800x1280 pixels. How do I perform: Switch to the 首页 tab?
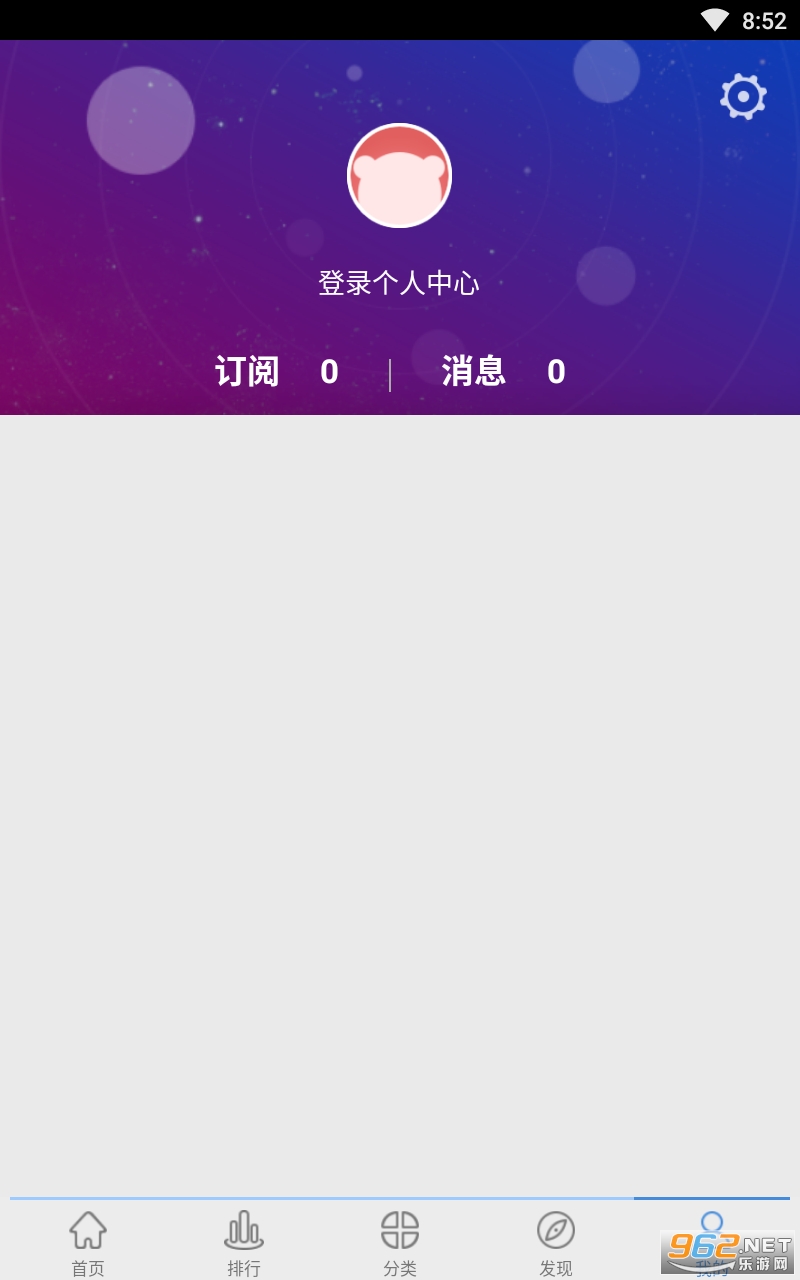click(x=88, y=1242)
